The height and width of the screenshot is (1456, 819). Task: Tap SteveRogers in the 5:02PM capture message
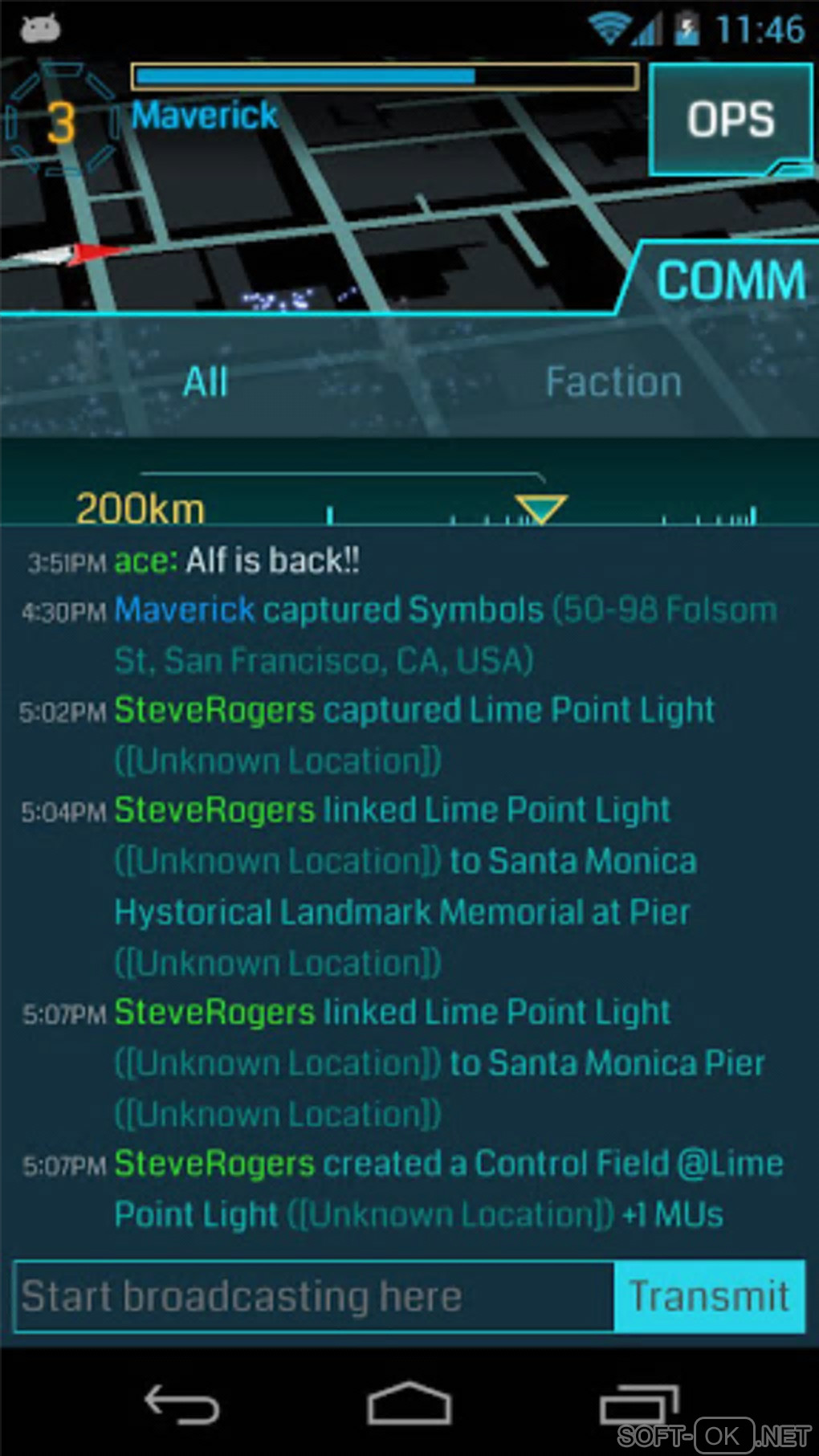214,710
